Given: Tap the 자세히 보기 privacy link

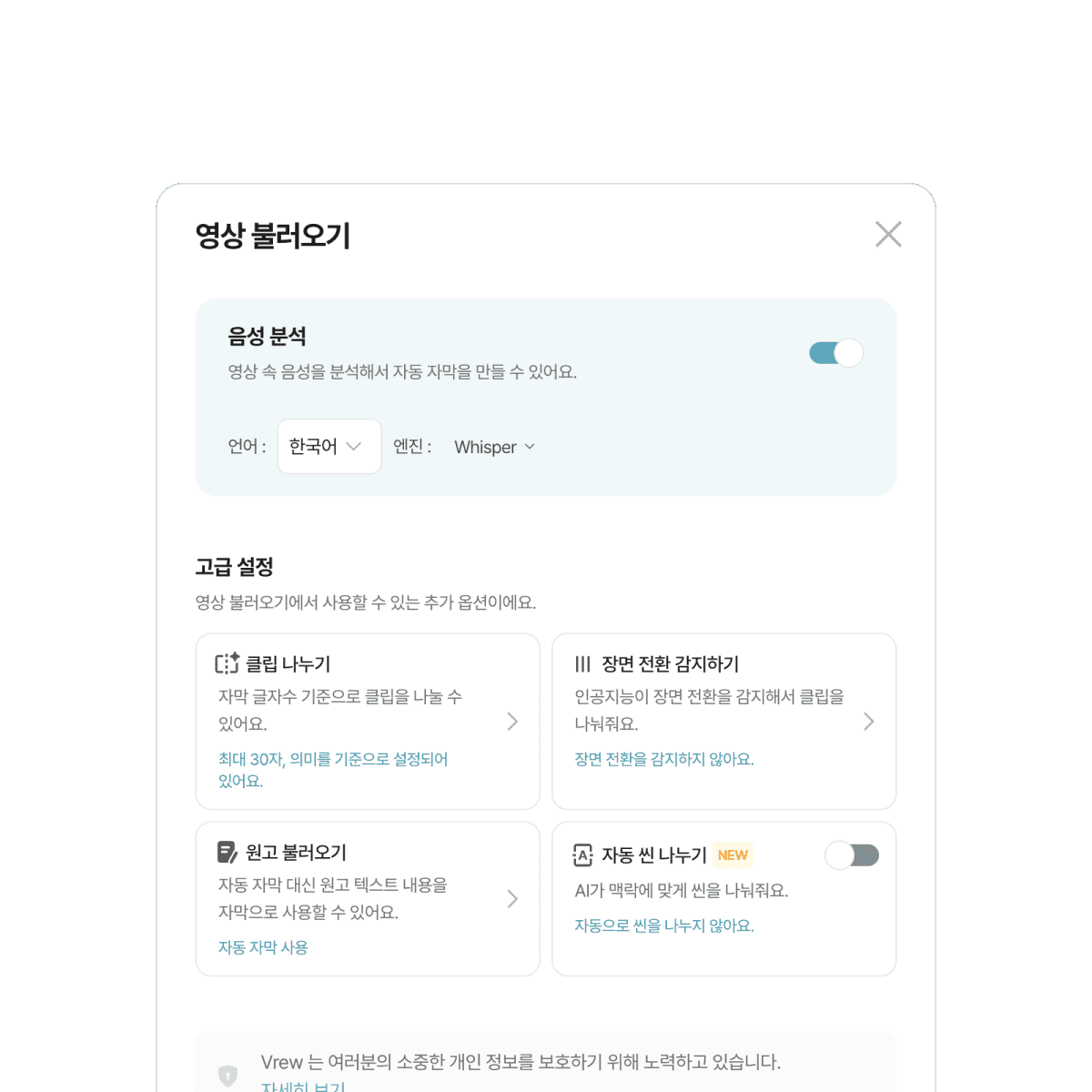Looking at the screenshot, I should point(303,1086).
